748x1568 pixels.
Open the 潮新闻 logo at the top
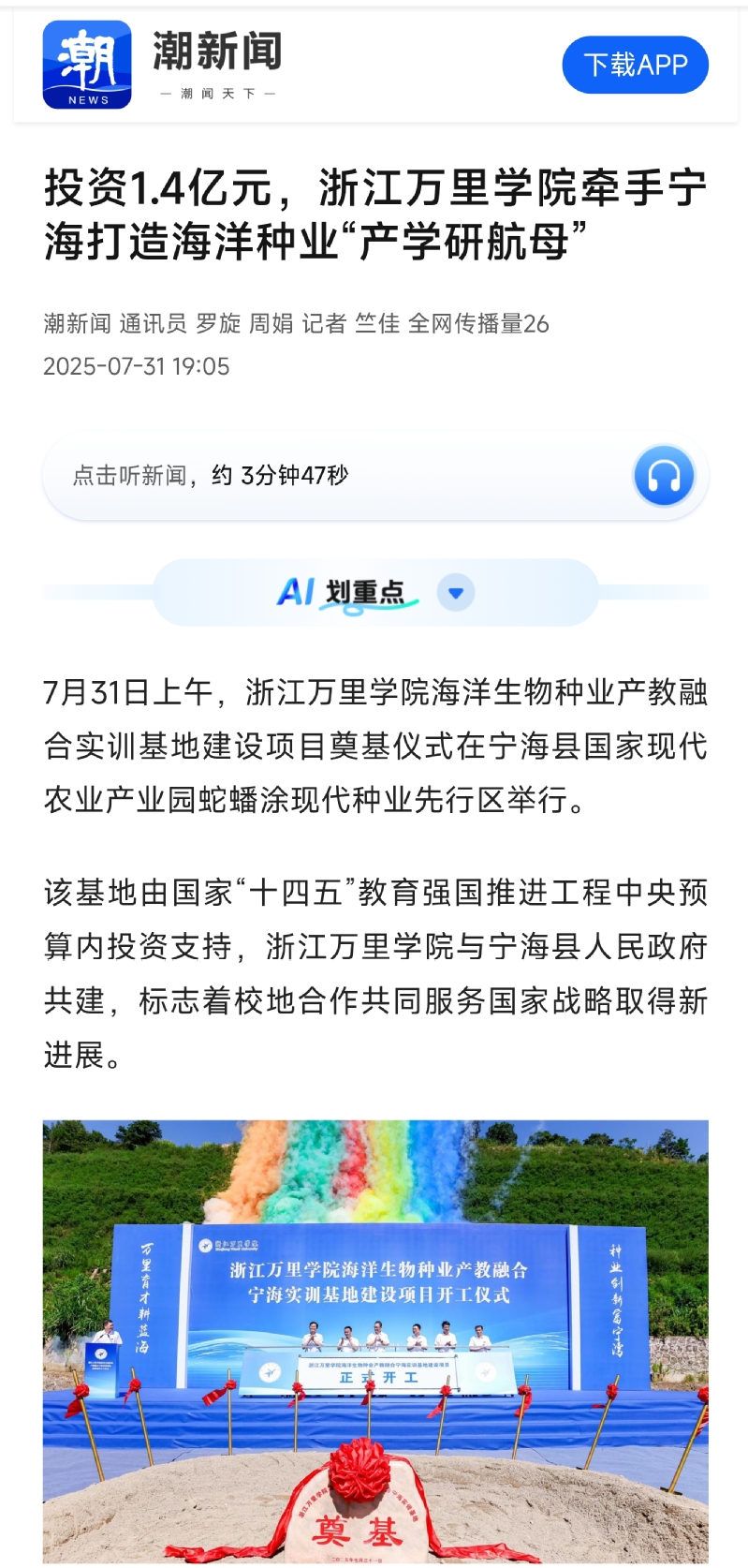click(x=87, y=65)
